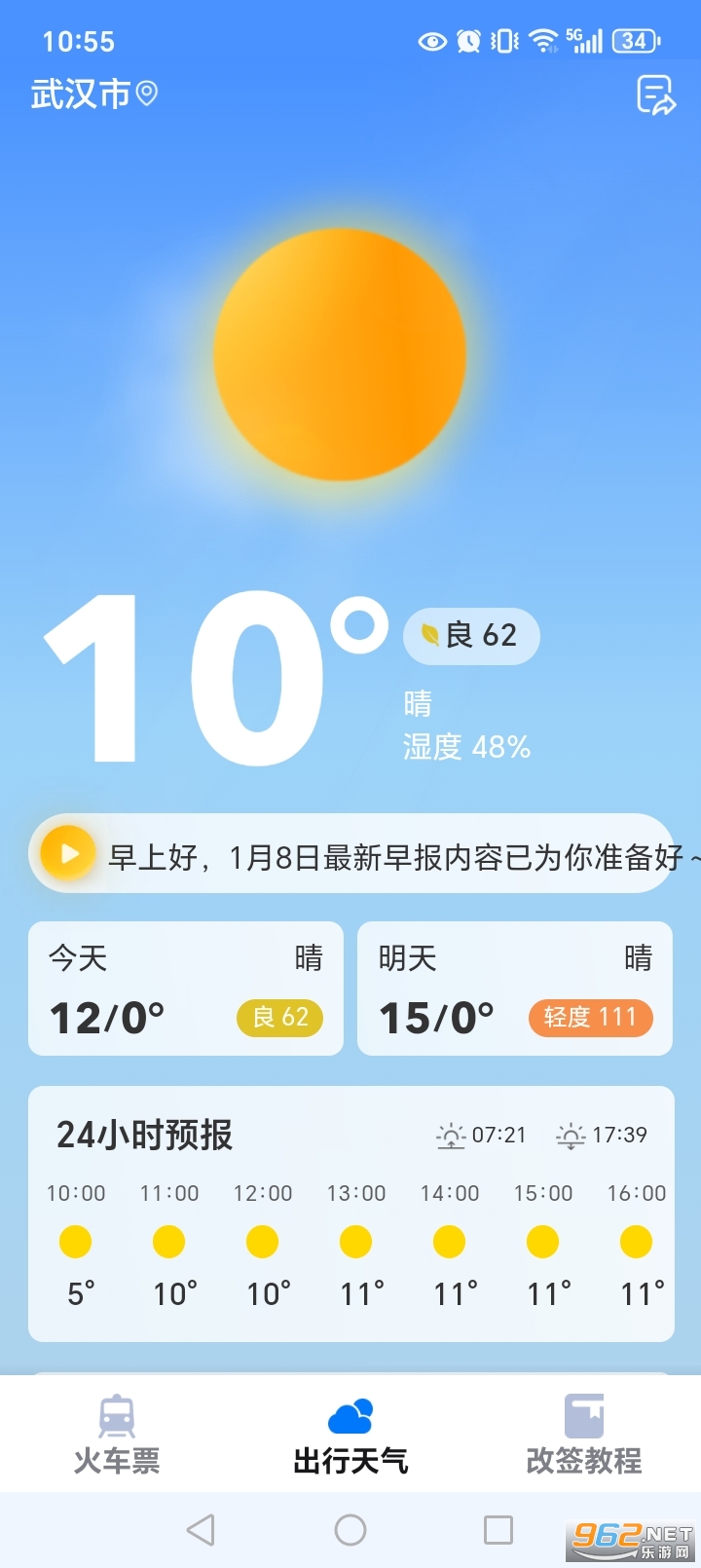This screenshot has width=701, height=1568.
Task: Open tomorrow's forecast card 15/0°
Action: coord(514,989)
